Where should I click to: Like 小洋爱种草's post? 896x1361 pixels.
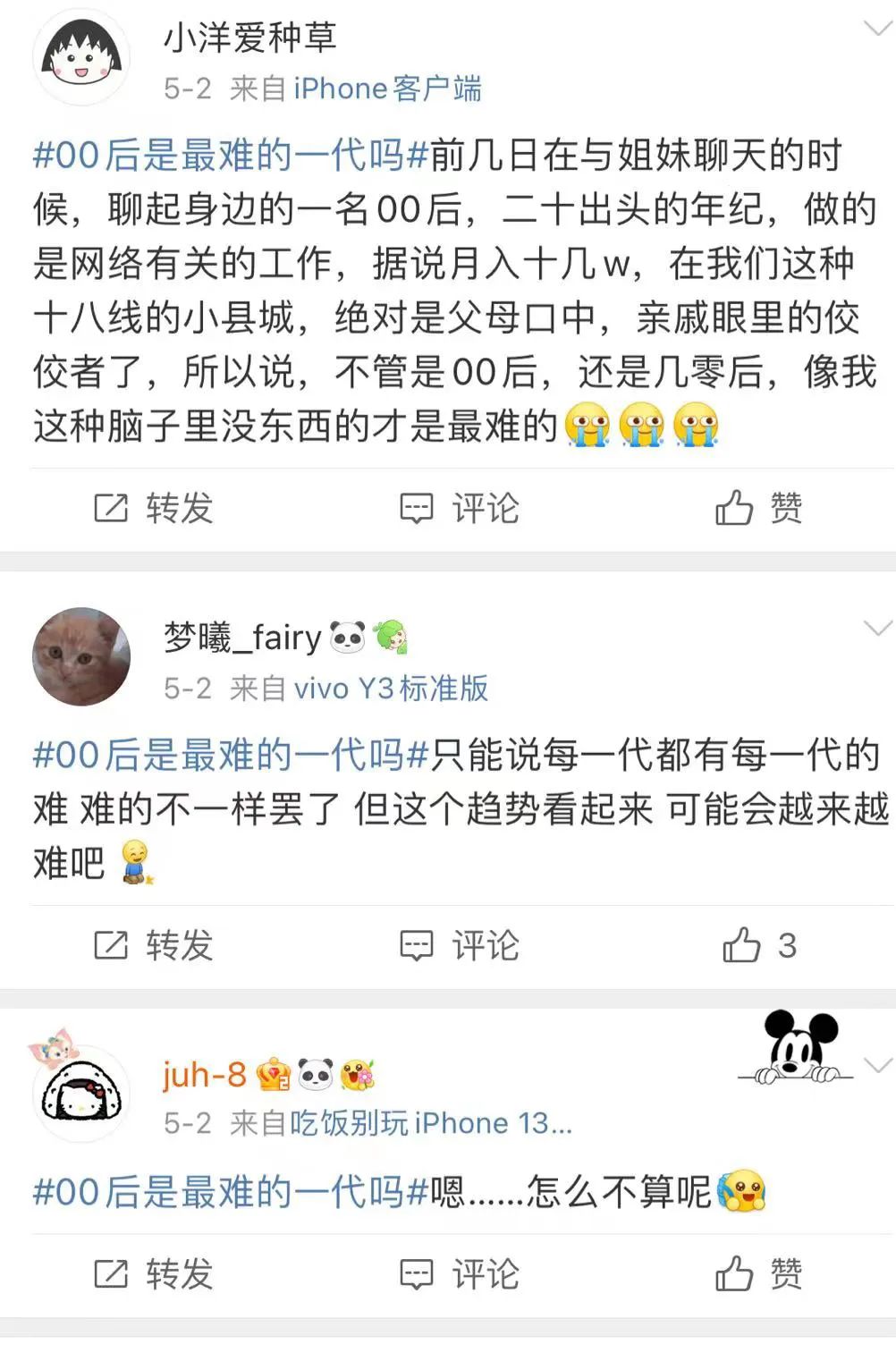[x=758, y=508]
